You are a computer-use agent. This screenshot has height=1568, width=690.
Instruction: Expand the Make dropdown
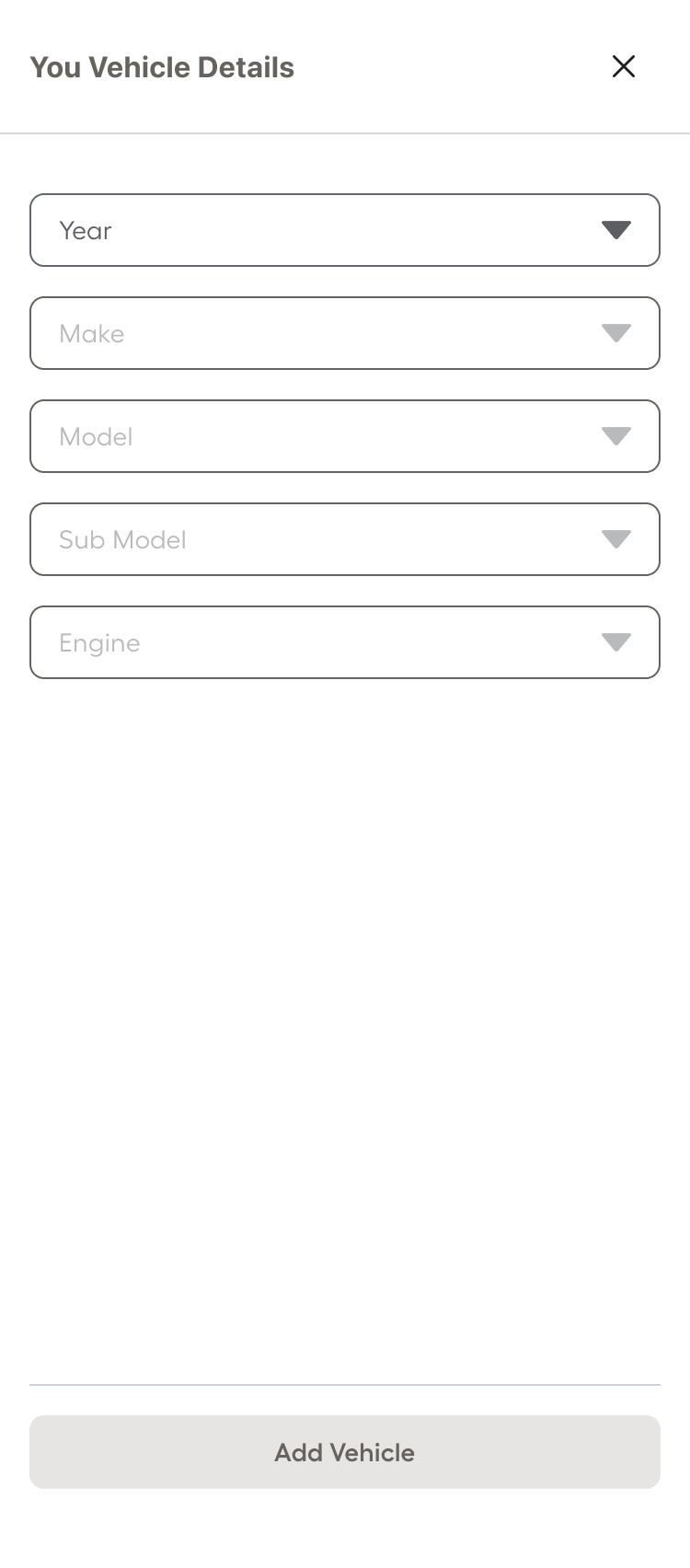click(344, 333)
